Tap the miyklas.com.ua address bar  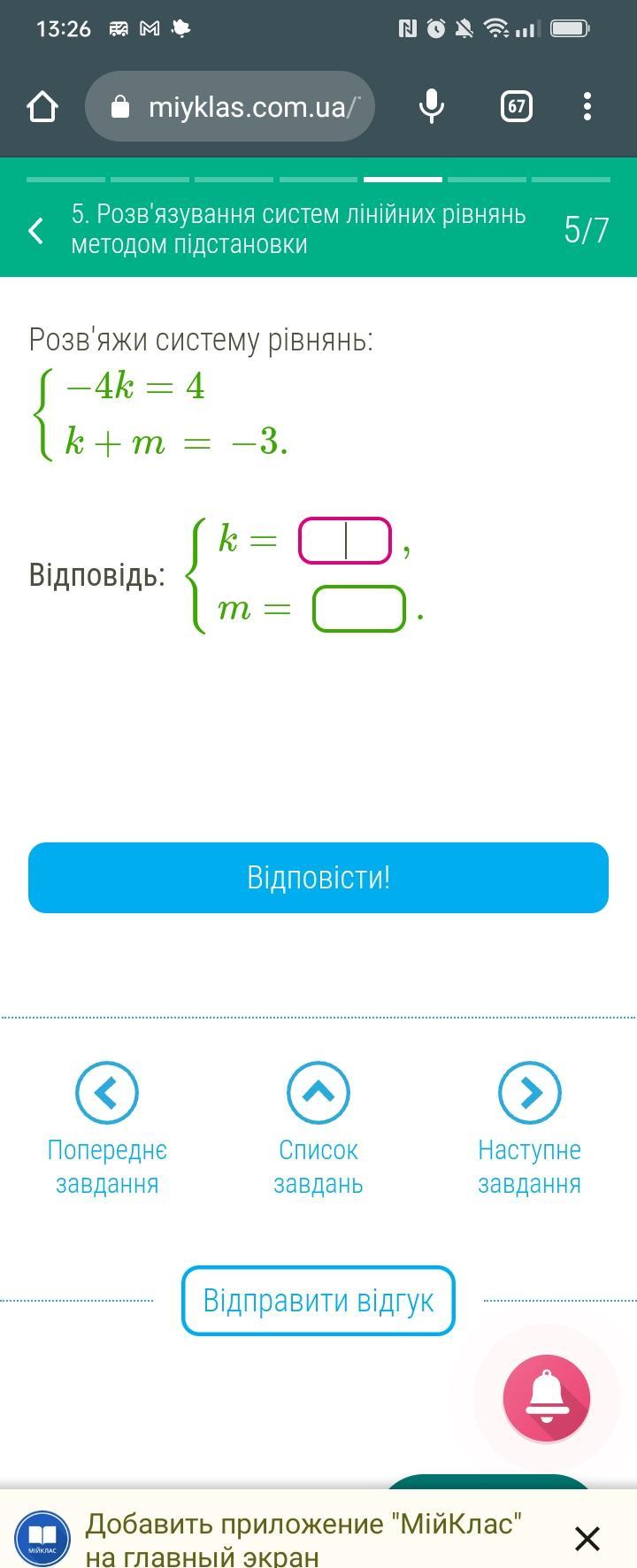pos(230,107)
